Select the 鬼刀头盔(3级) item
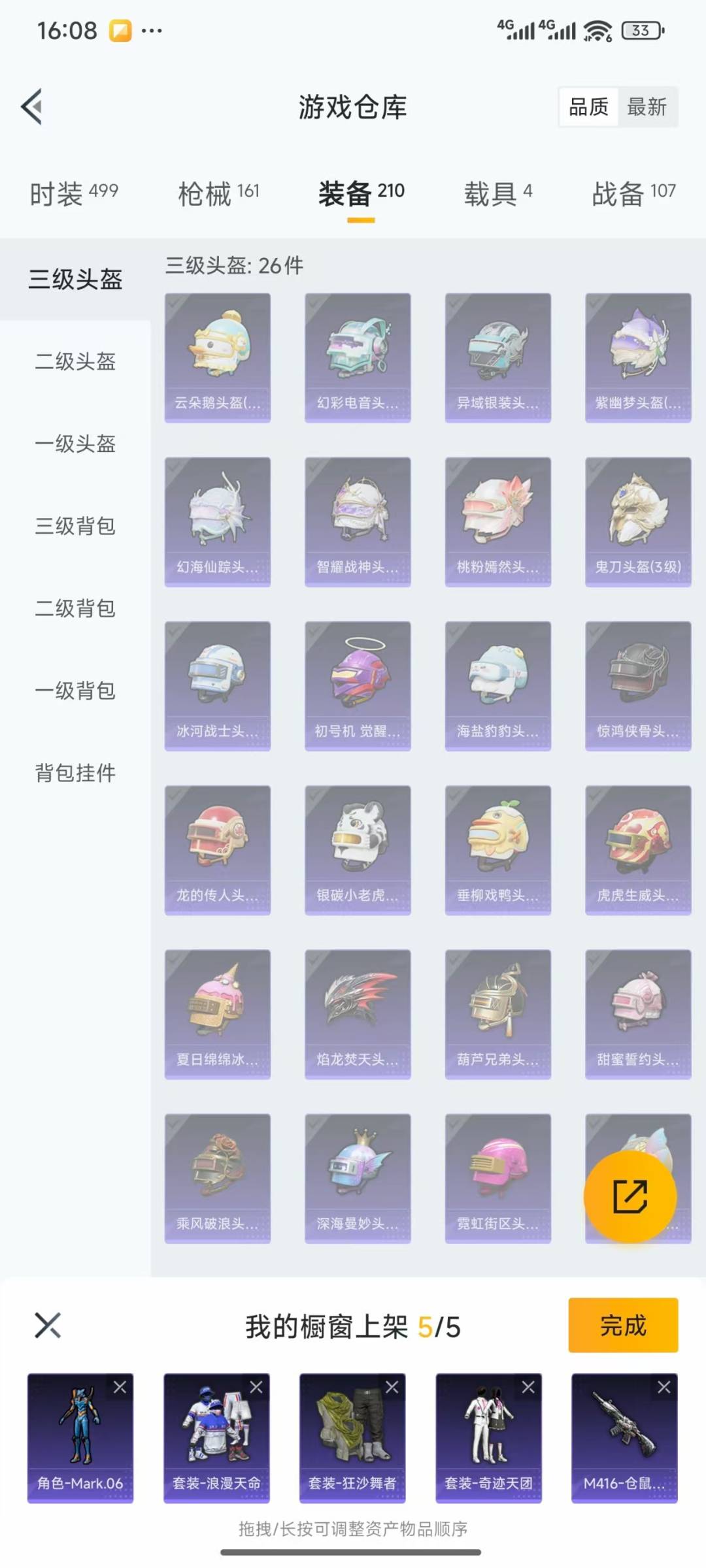 coord(638,521)
